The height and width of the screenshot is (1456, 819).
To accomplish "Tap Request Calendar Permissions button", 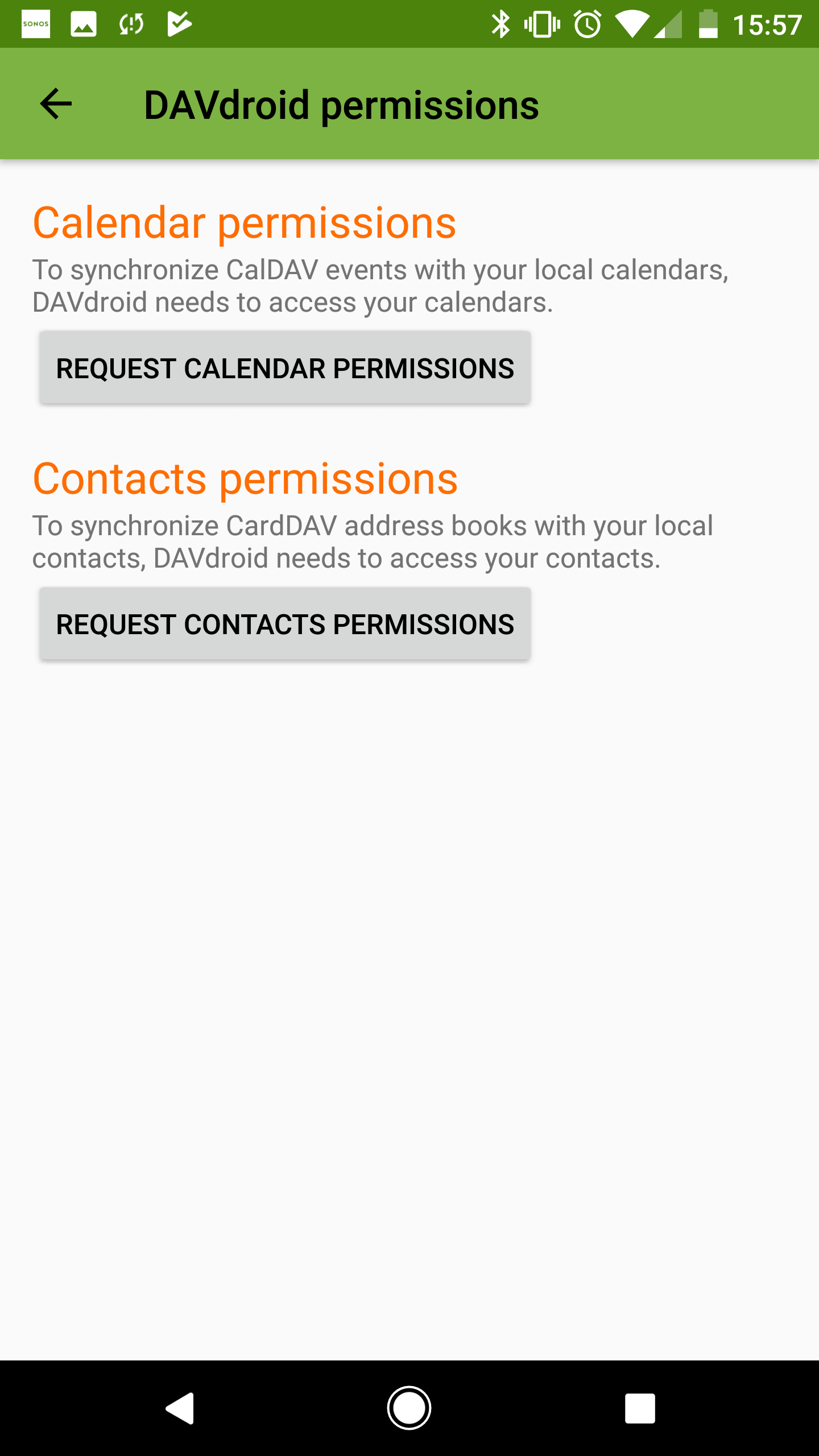I will 285,368.
